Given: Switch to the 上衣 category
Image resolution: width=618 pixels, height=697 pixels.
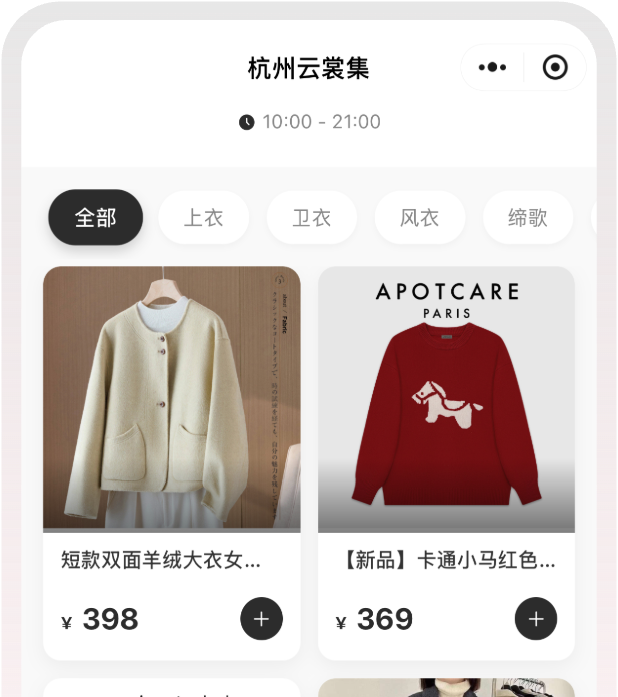Looking at the screenshot, I should [x=204, y=217].
